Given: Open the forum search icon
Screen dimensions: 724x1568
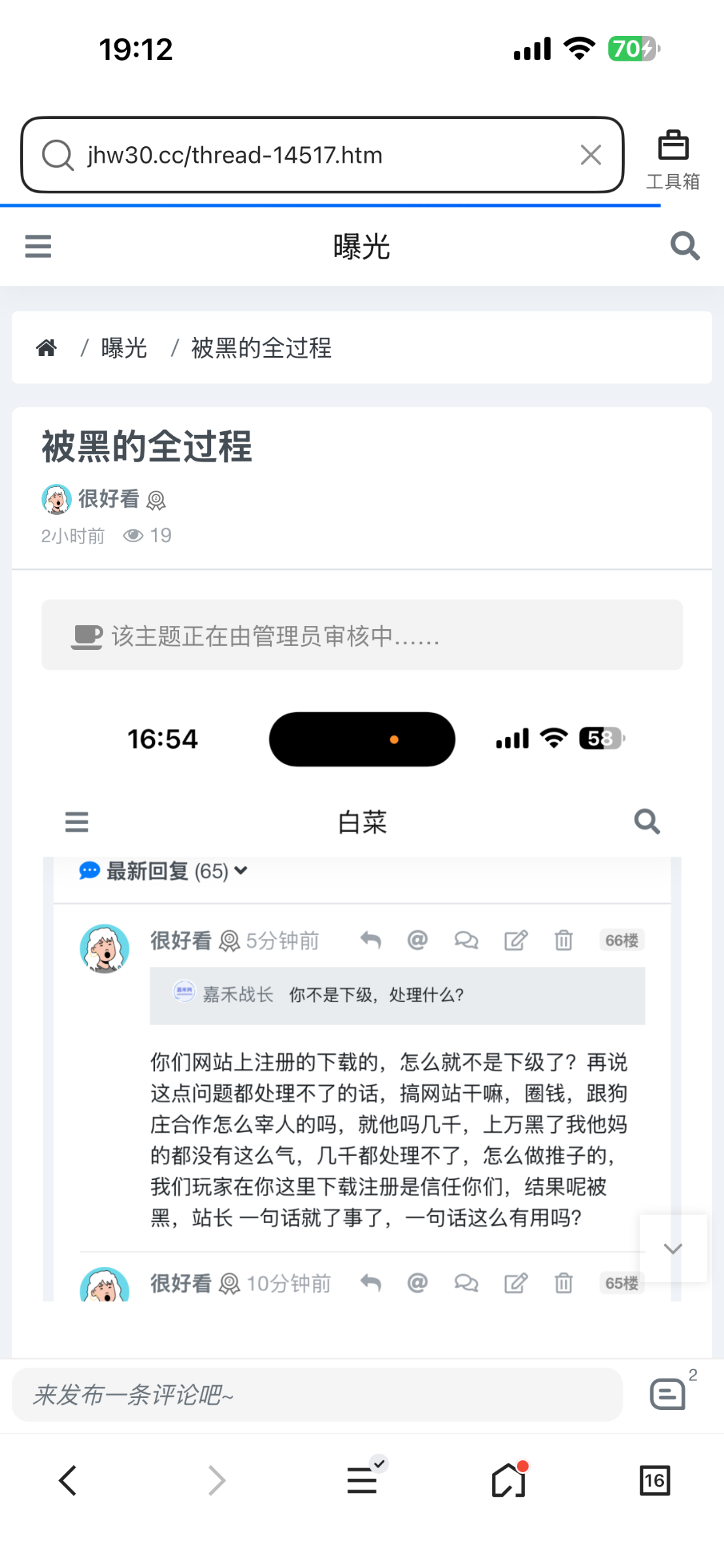Looking at the screenshot, I should tap(685, 246).
